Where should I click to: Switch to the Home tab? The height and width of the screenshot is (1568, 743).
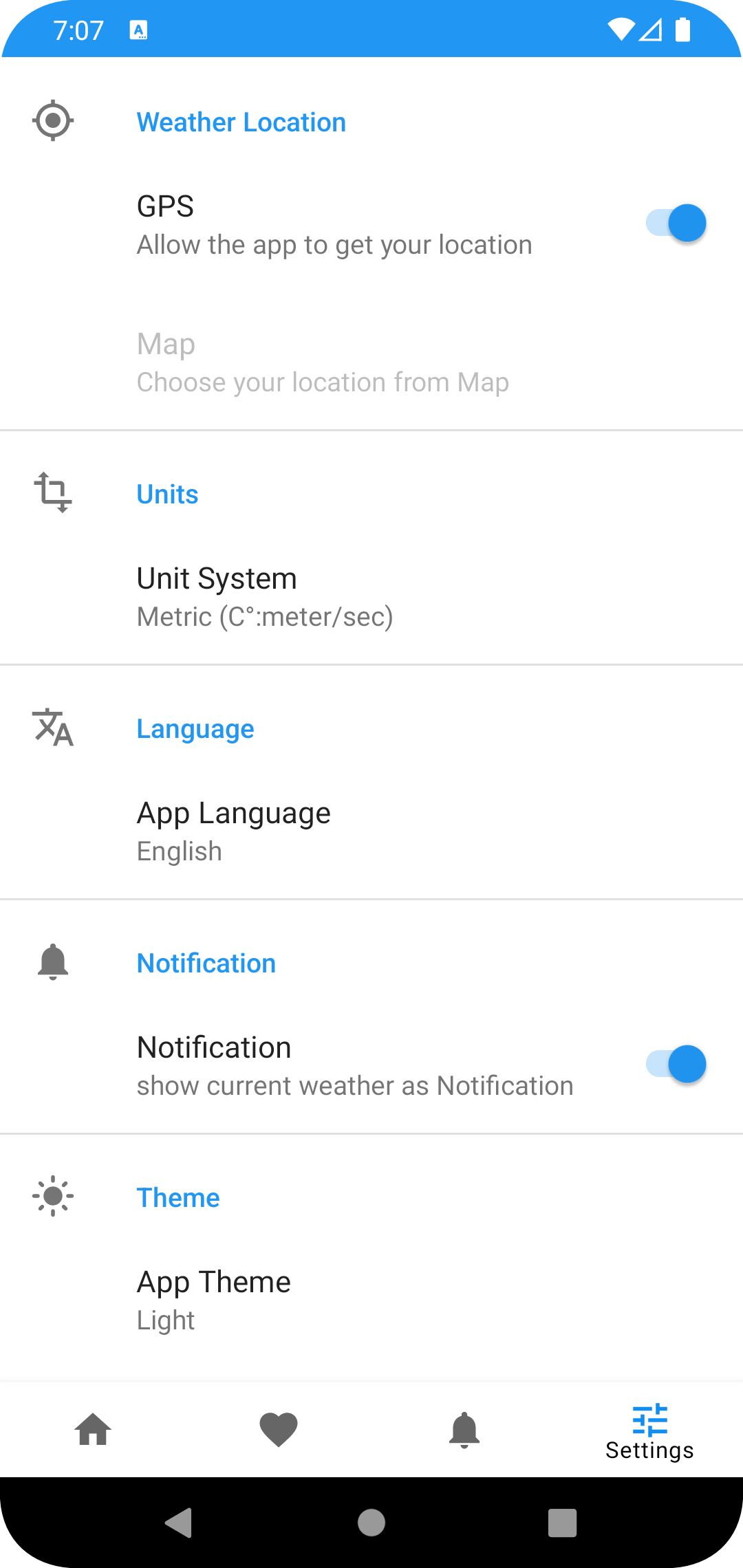click(93, 1430)
